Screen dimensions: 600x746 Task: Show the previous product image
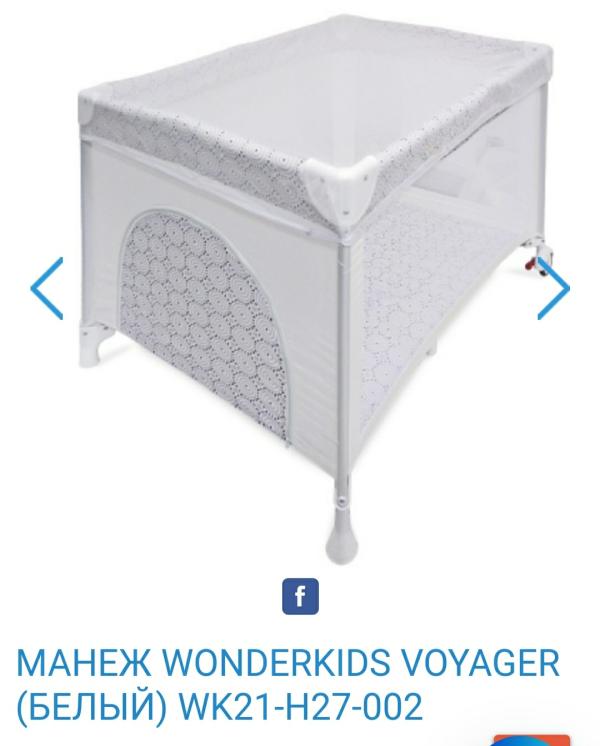[46, 288]
